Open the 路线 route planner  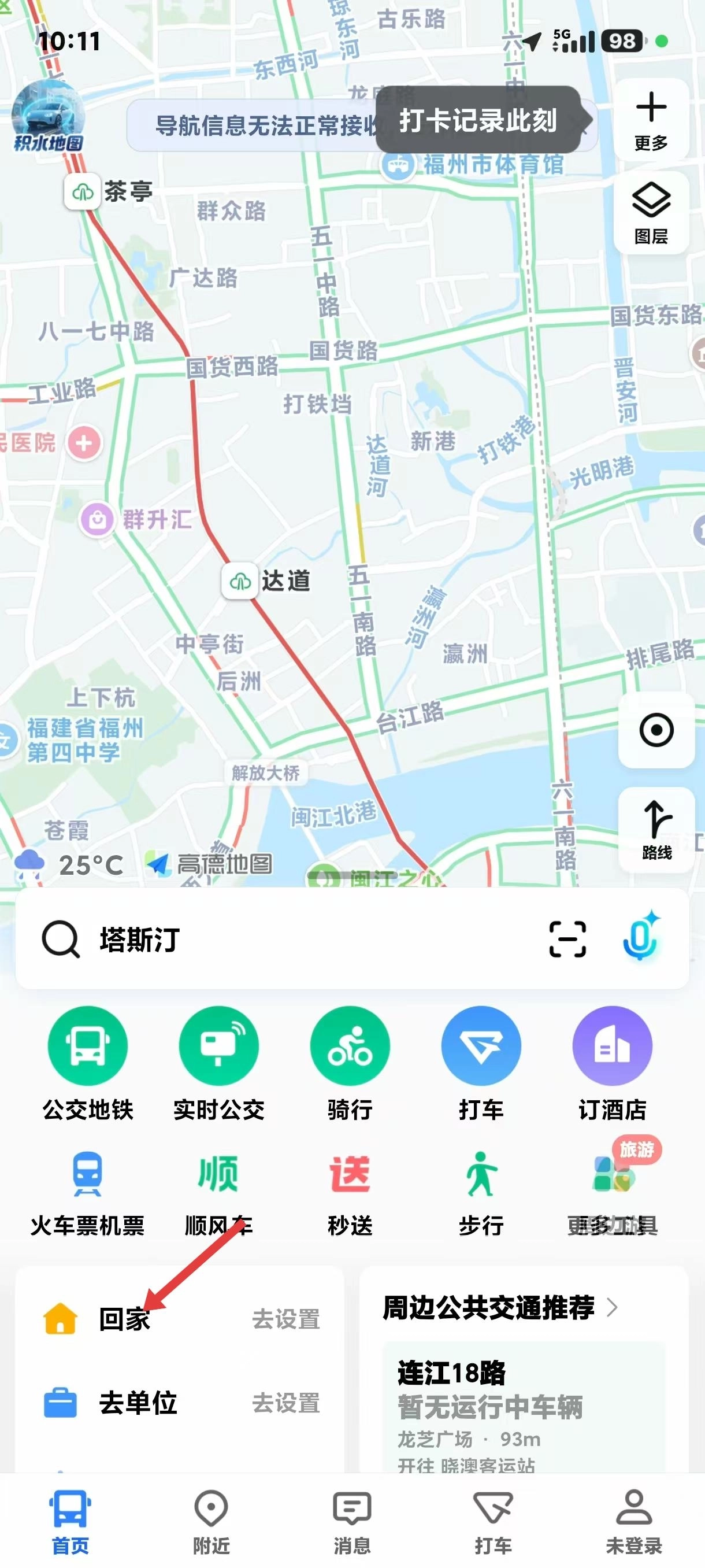pos(656,829)
